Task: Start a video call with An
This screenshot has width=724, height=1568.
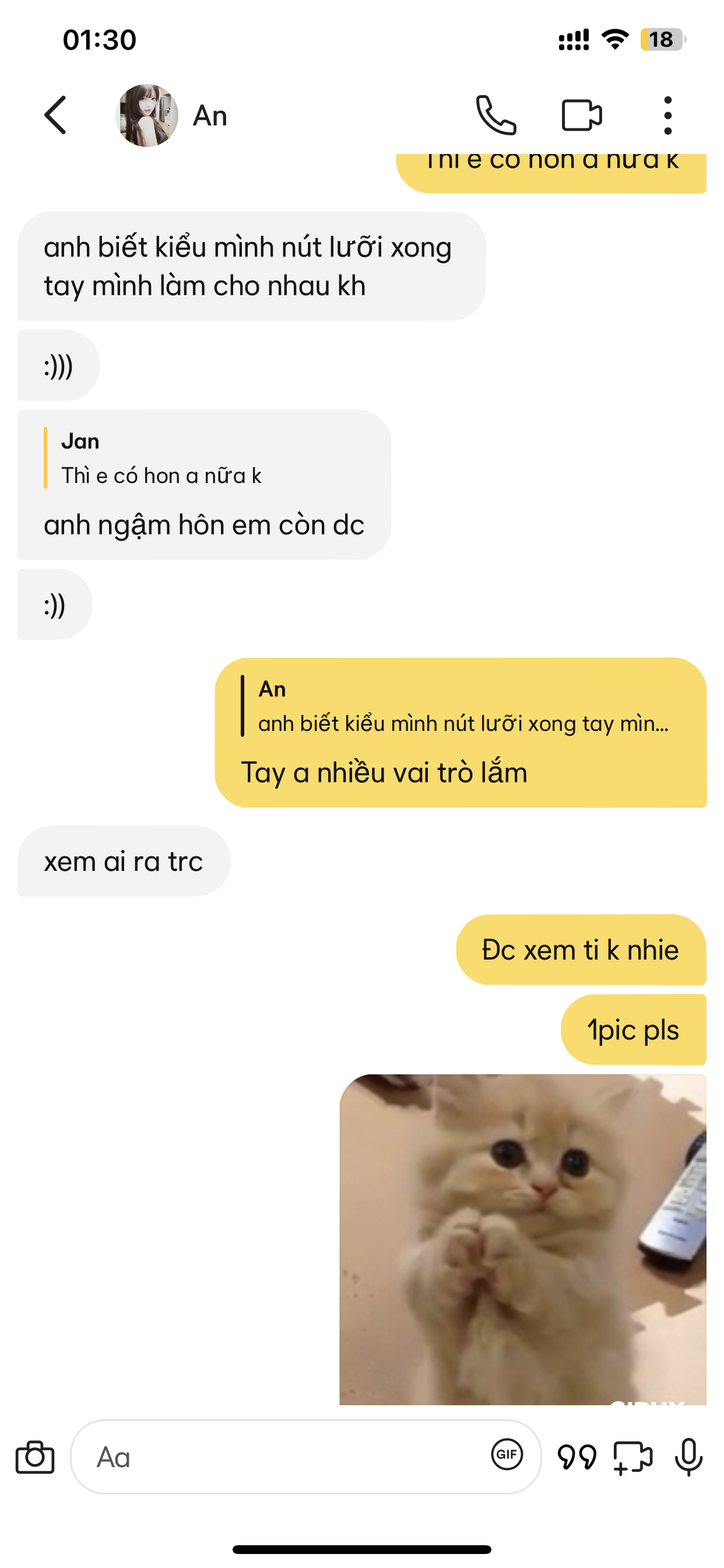Action: (581, 115)
